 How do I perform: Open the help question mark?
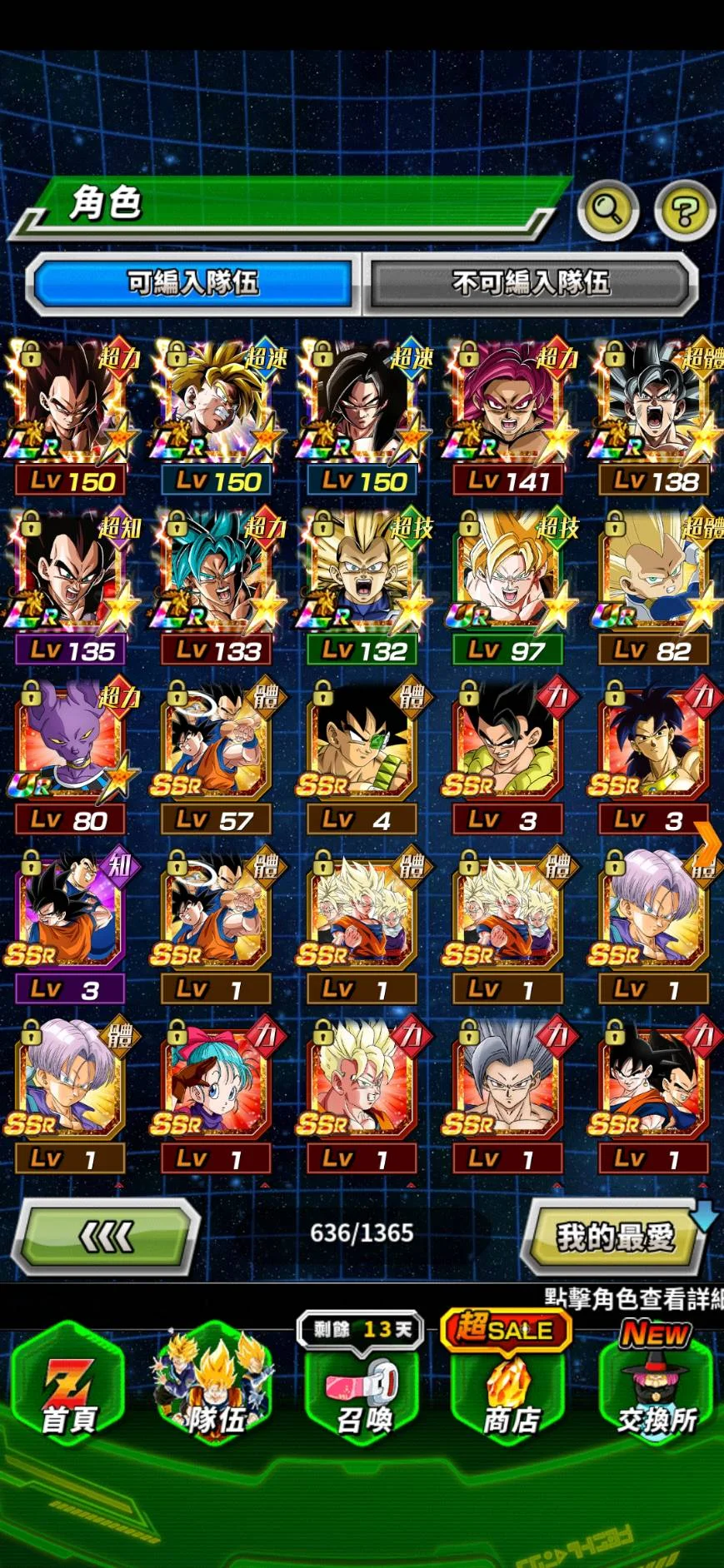click(x=685, y=212)
